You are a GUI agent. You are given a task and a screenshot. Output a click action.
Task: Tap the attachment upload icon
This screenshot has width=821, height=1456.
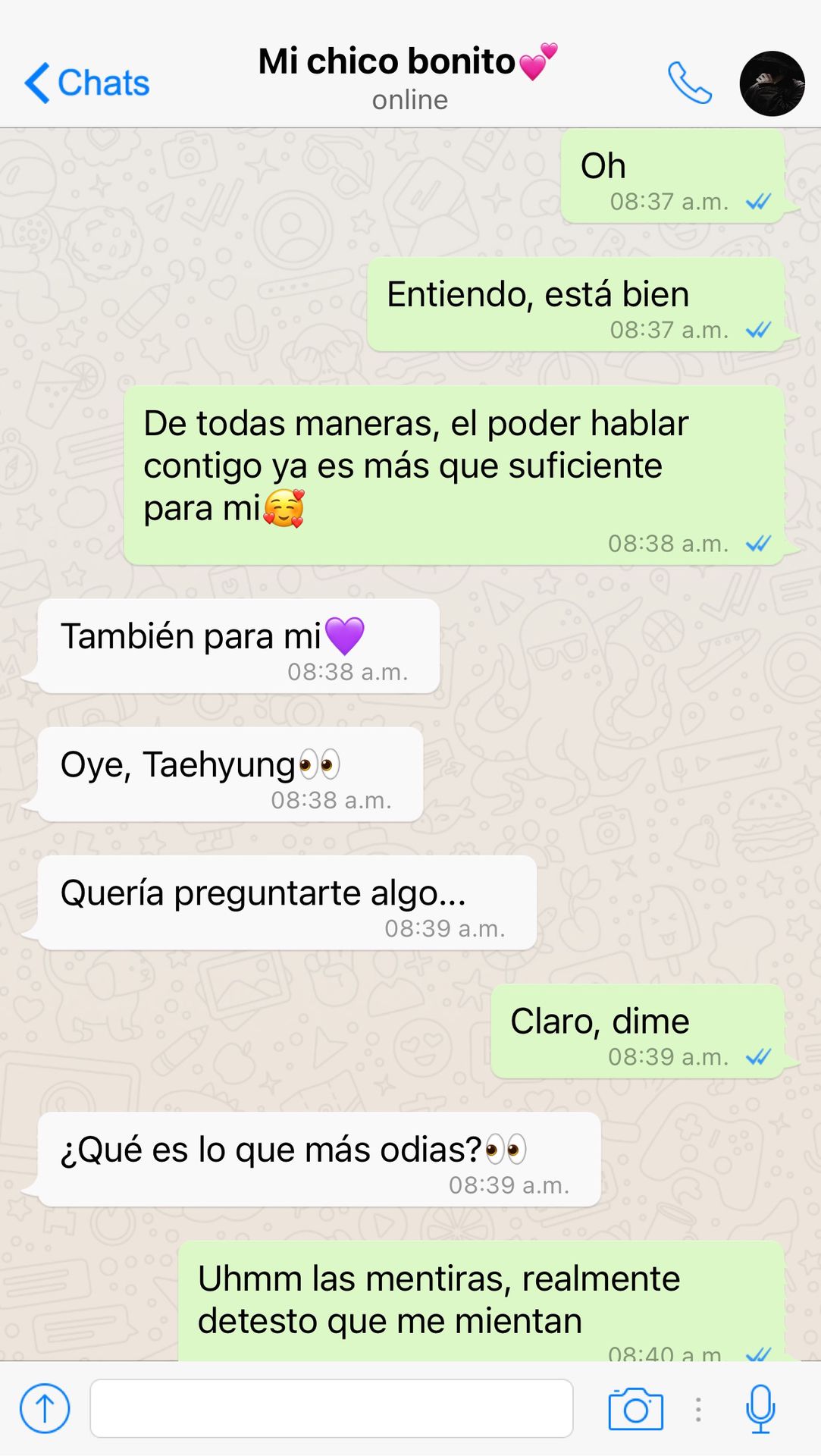[x=45, y=1408]
